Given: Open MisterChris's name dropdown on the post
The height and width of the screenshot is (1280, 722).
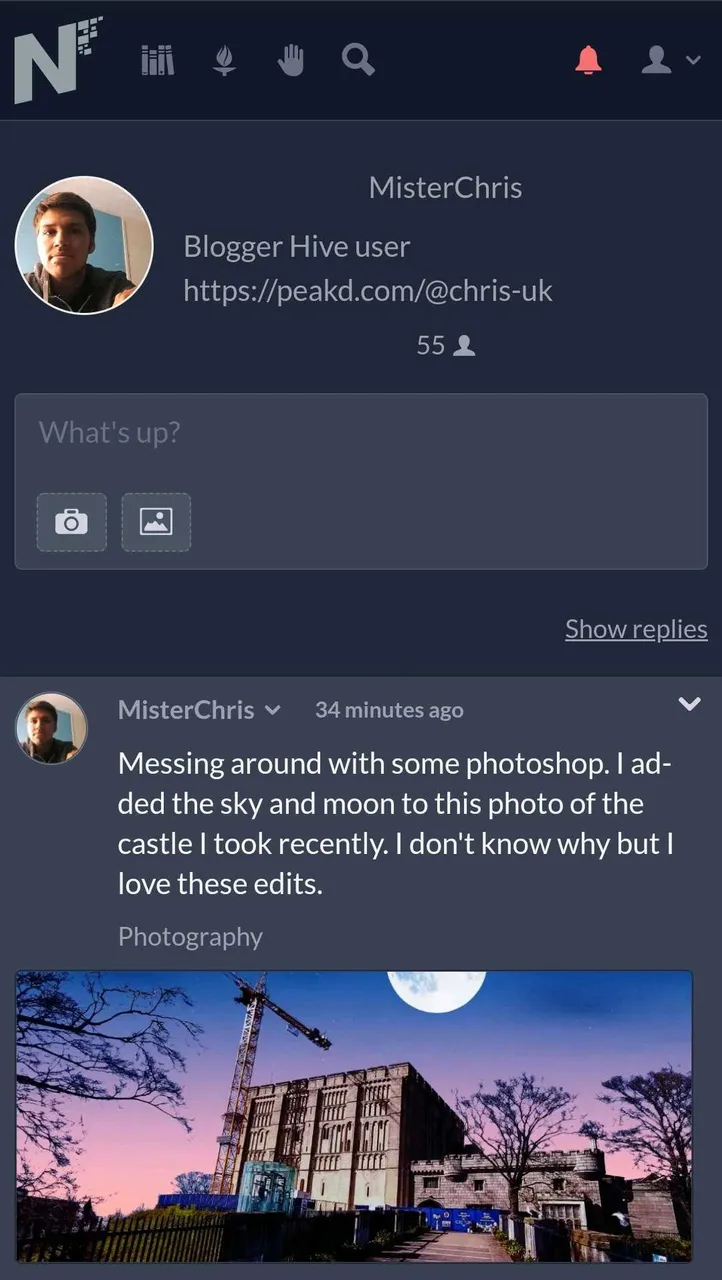Looking at the screenshot, I should (x=200, y=710).
